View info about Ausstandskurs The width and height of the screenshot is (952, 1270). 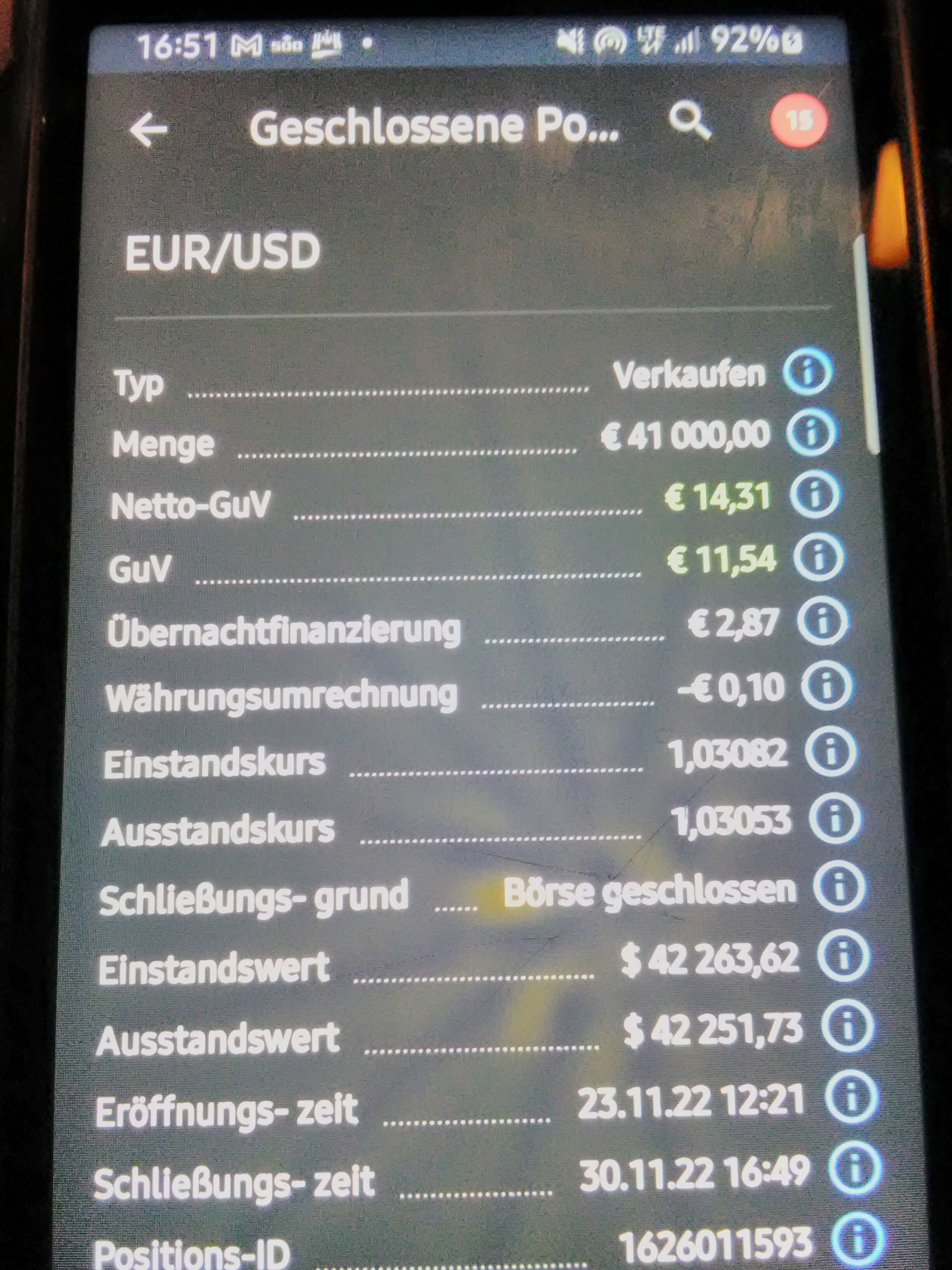tap(835, 819)
